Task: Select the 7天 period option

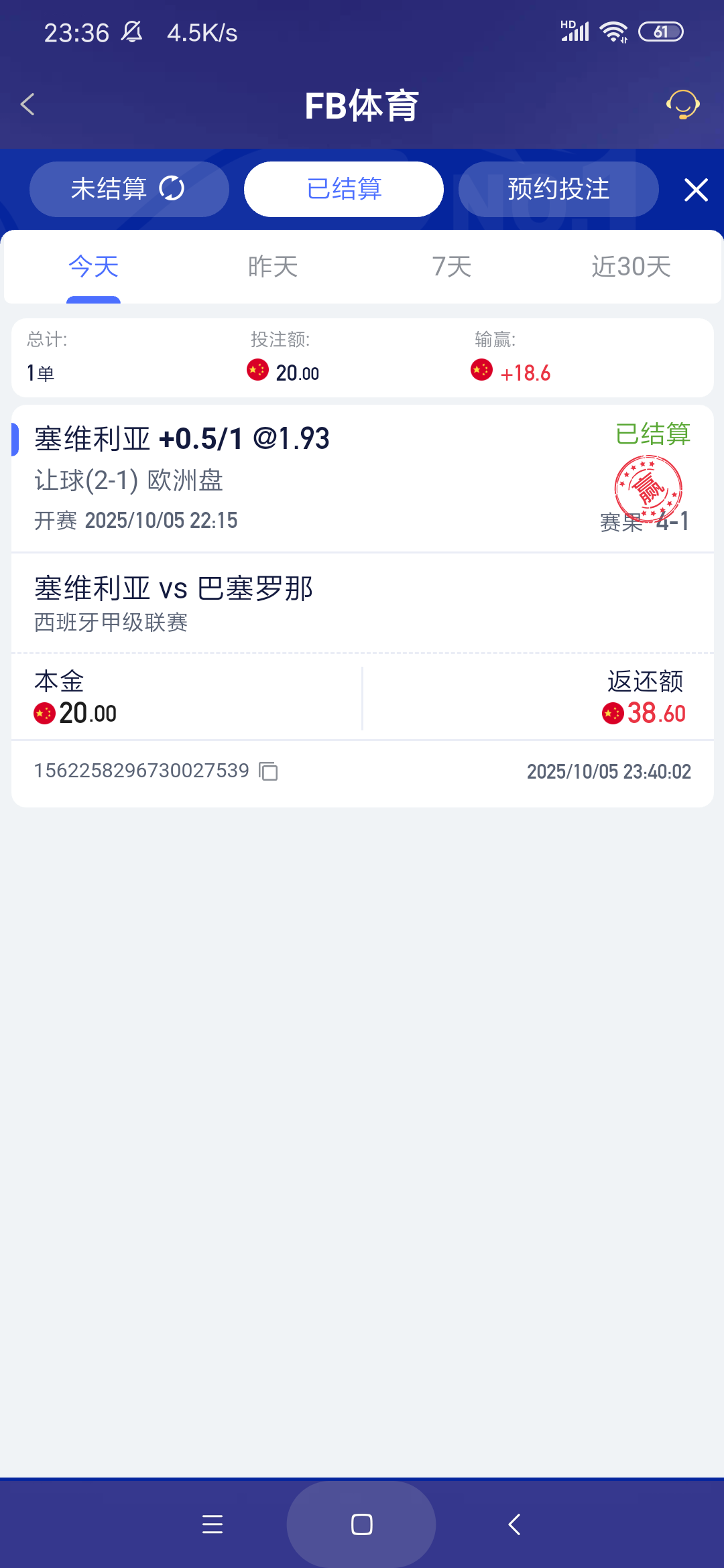Action: tap(452, 266)
